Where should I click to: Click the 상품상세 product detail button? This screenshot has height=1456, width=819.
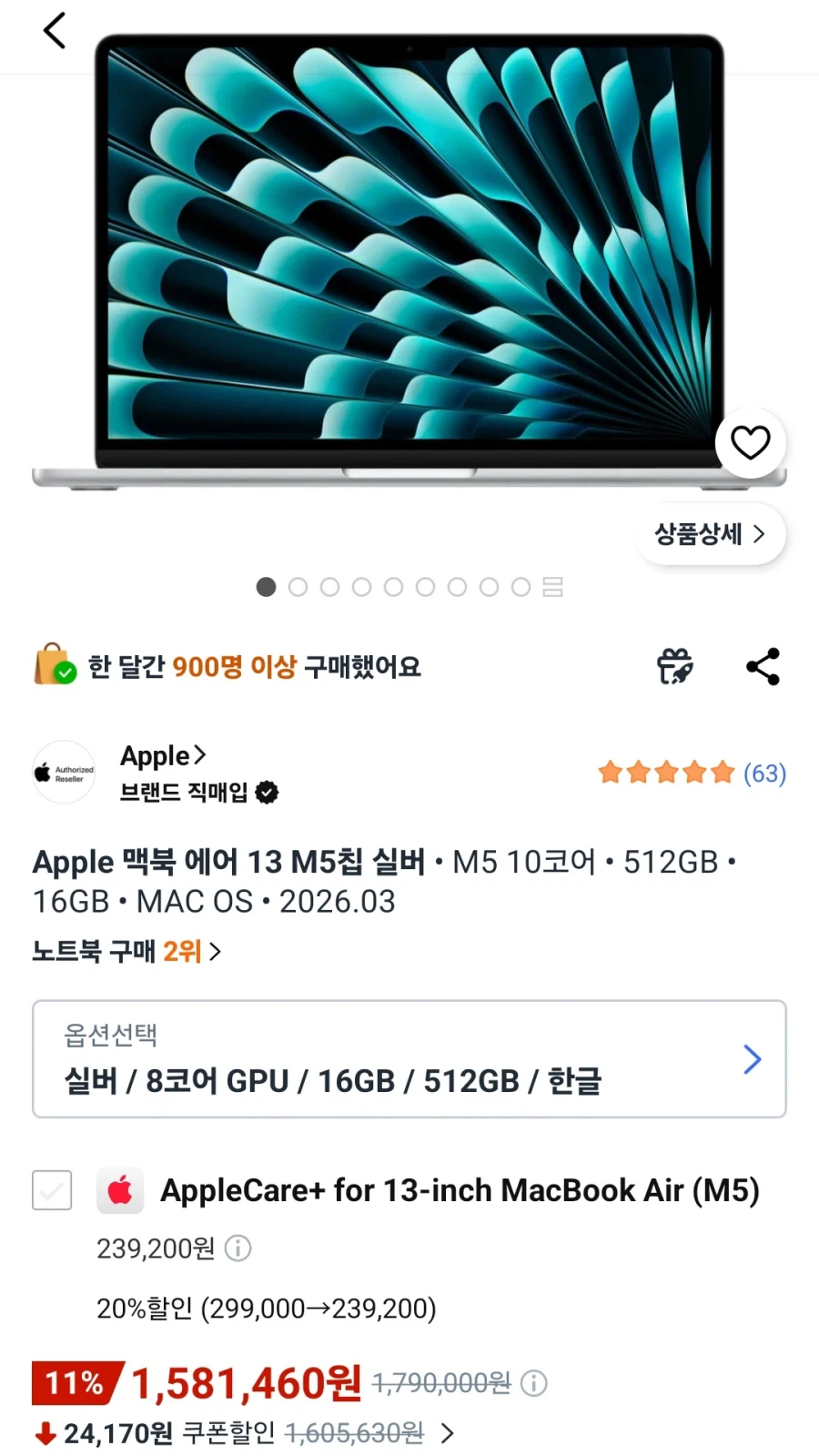(x=711, y=534)
